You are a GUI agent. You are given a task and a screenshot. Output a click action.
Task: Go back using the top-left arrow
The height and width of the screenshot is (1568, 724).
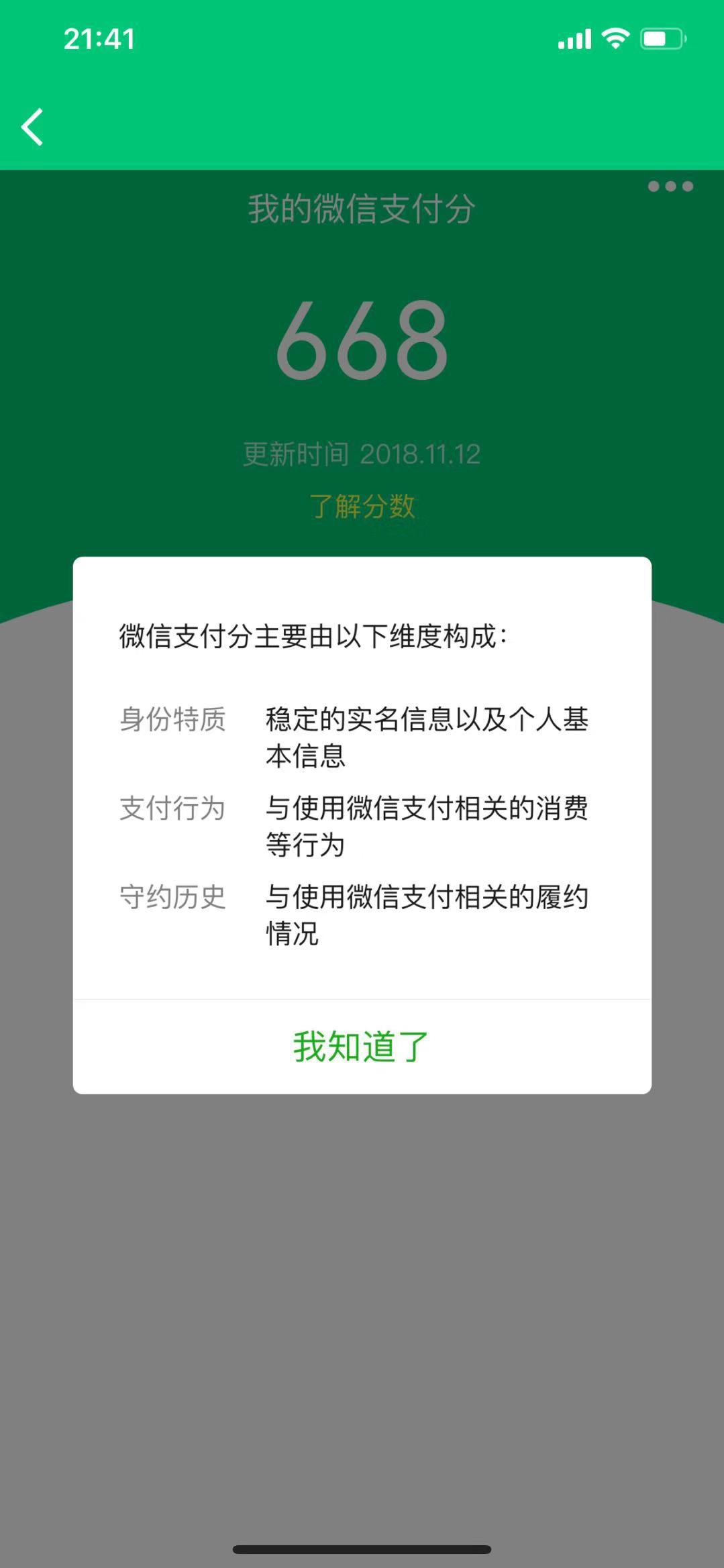32,127
